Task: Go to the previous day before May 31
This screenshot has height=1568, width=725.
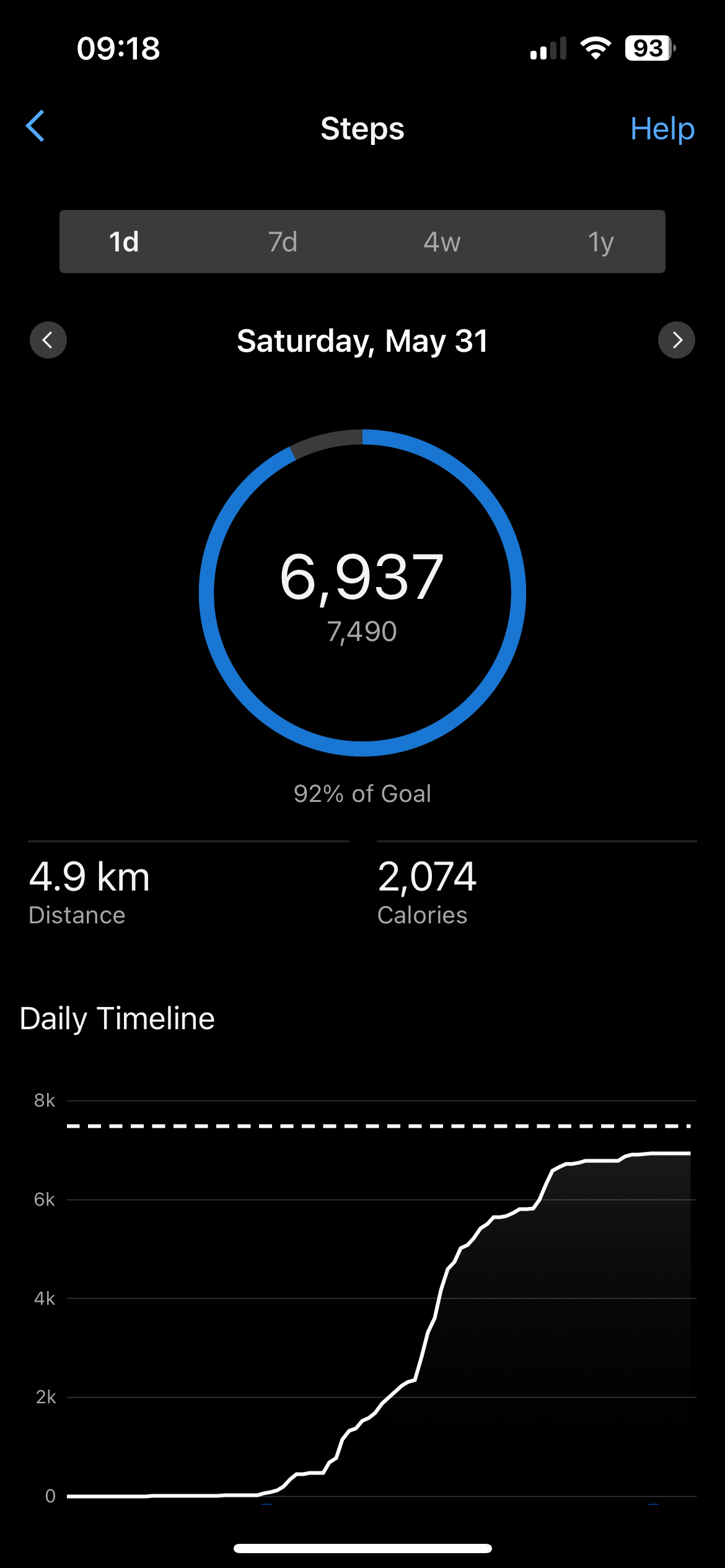Action: pos(48,340)
